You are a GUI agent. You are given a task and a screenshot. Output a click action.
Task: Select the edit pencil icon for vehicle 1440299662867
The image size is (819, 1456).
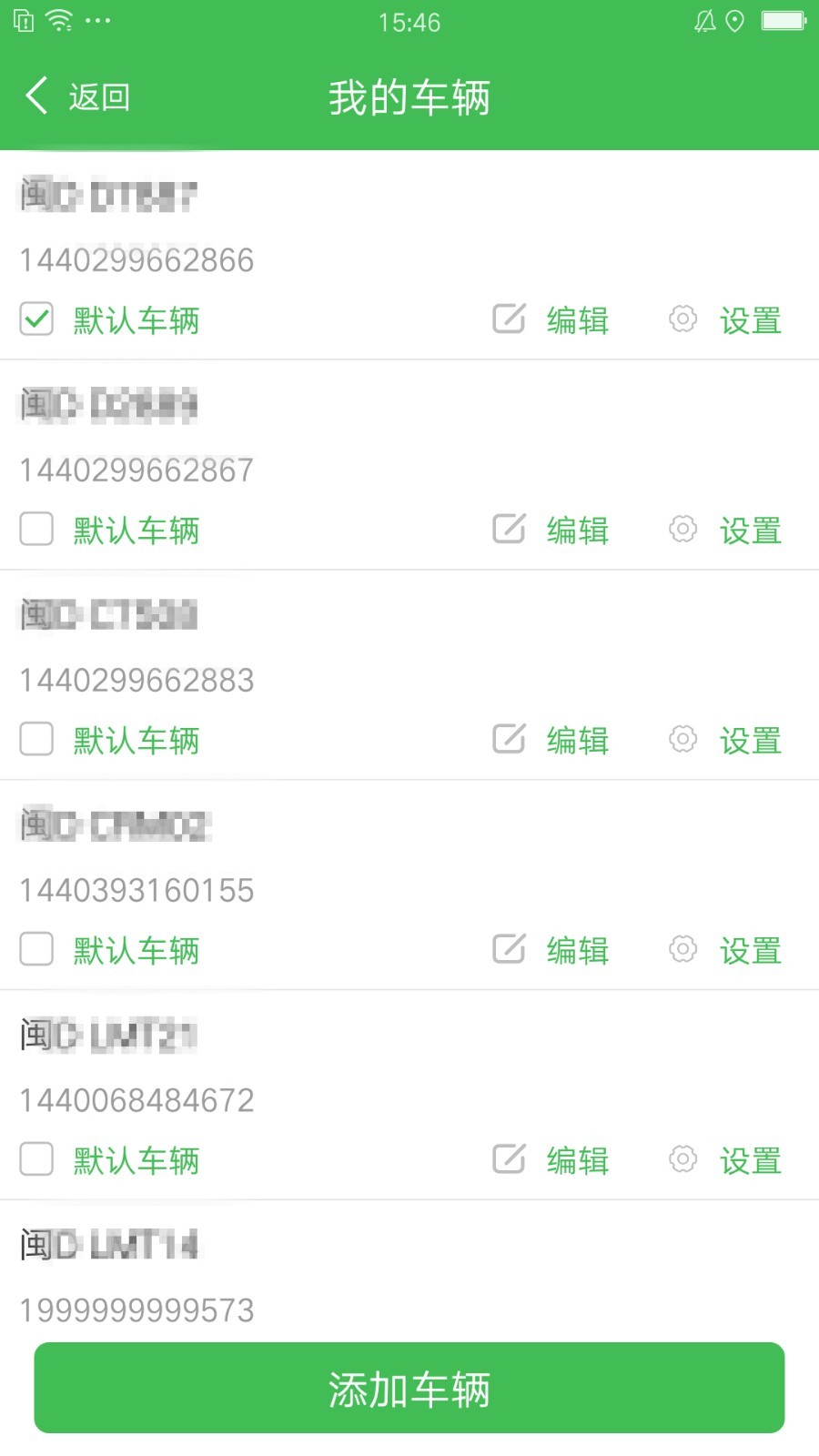508,530
